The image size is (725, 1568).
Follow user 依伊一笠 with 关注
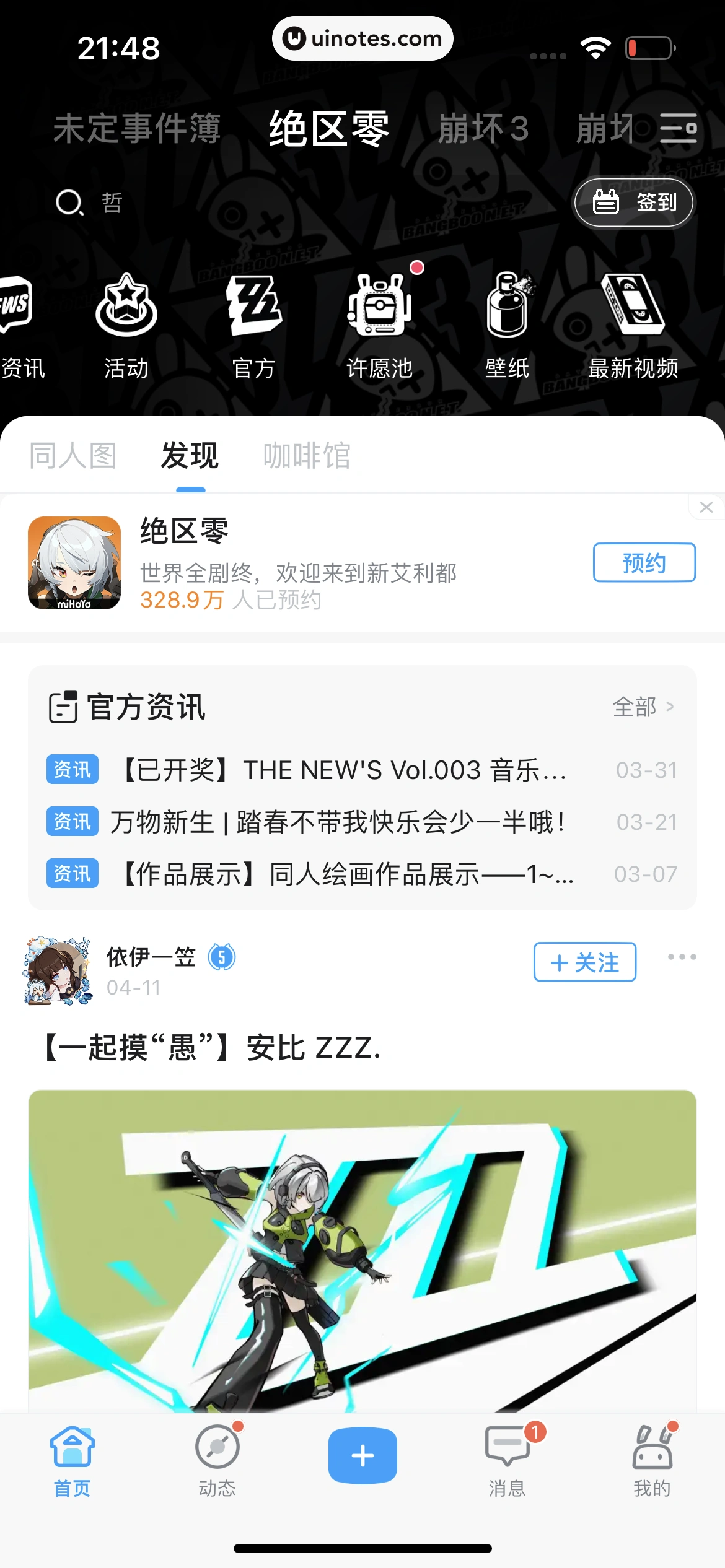coord(584,962)
